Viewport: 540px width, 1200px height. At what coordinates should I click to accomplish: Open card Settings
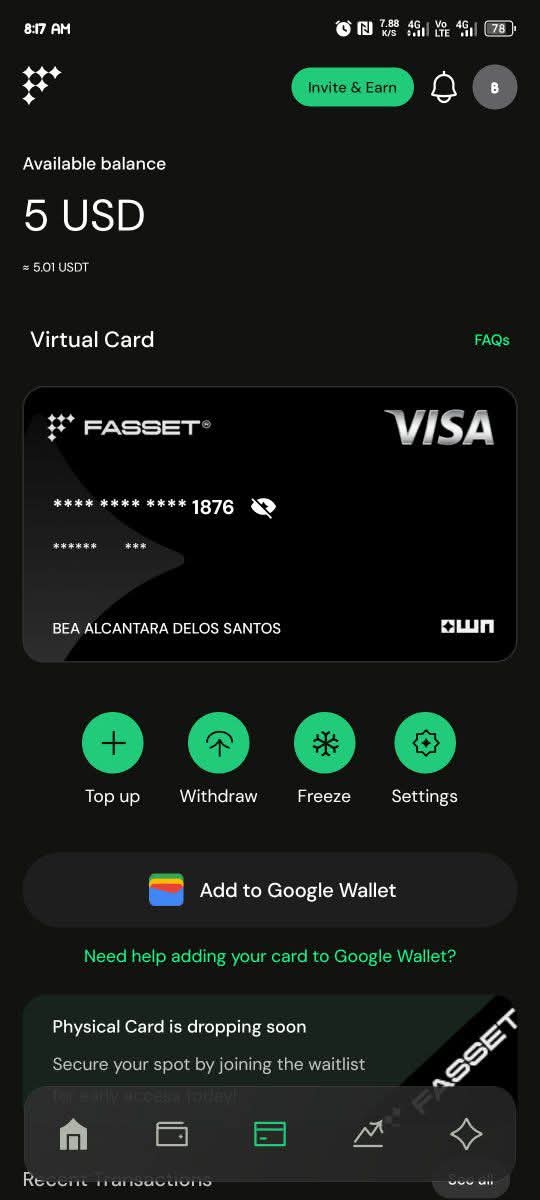pos(425,743)
